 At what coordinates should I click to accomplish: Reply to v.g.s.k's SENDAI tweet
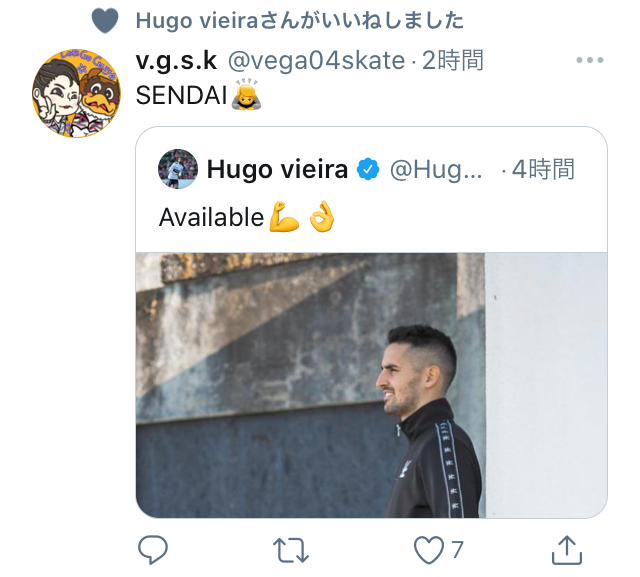[x=152, y=548]
